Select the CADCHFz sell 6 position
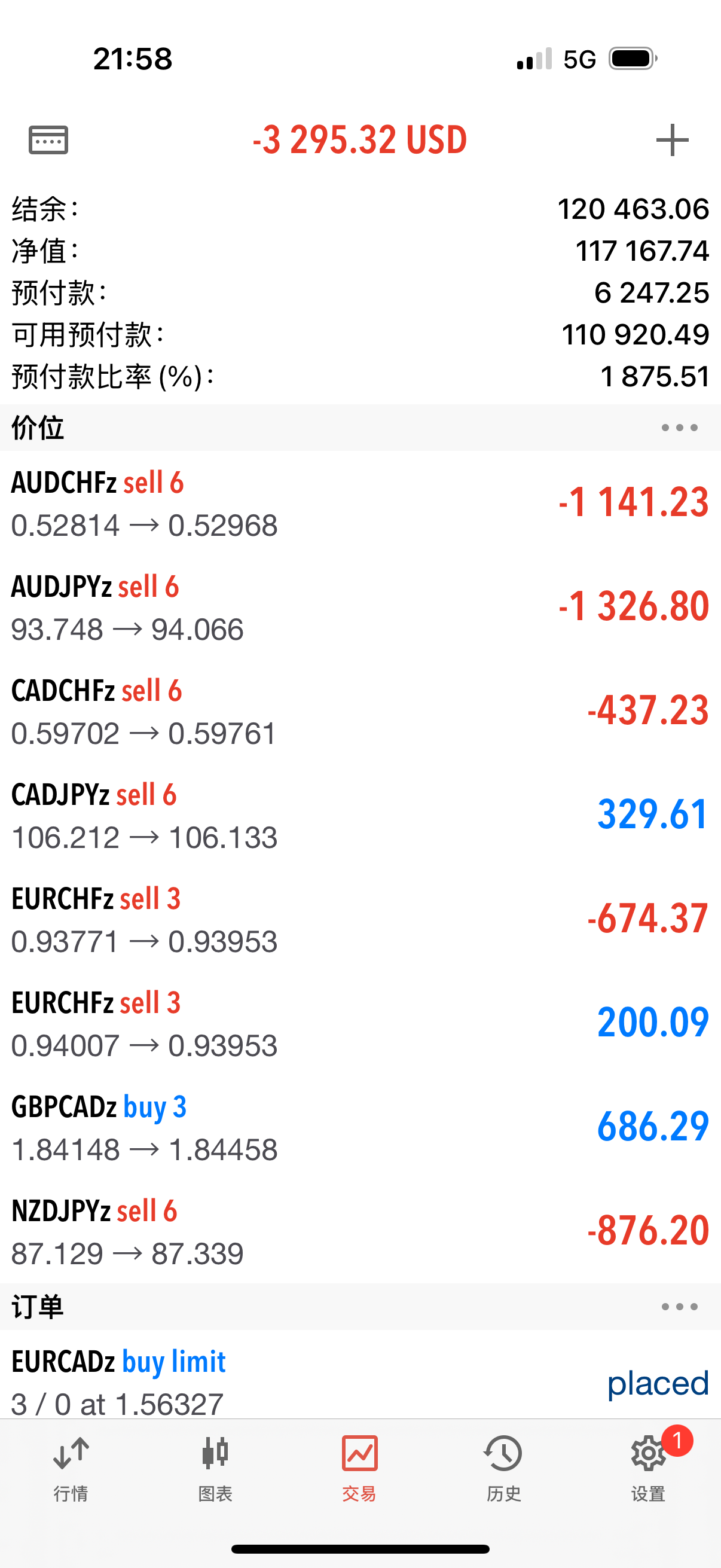Image resolution: width=721 pixels, height=1568 pixels. click(360, 712)
